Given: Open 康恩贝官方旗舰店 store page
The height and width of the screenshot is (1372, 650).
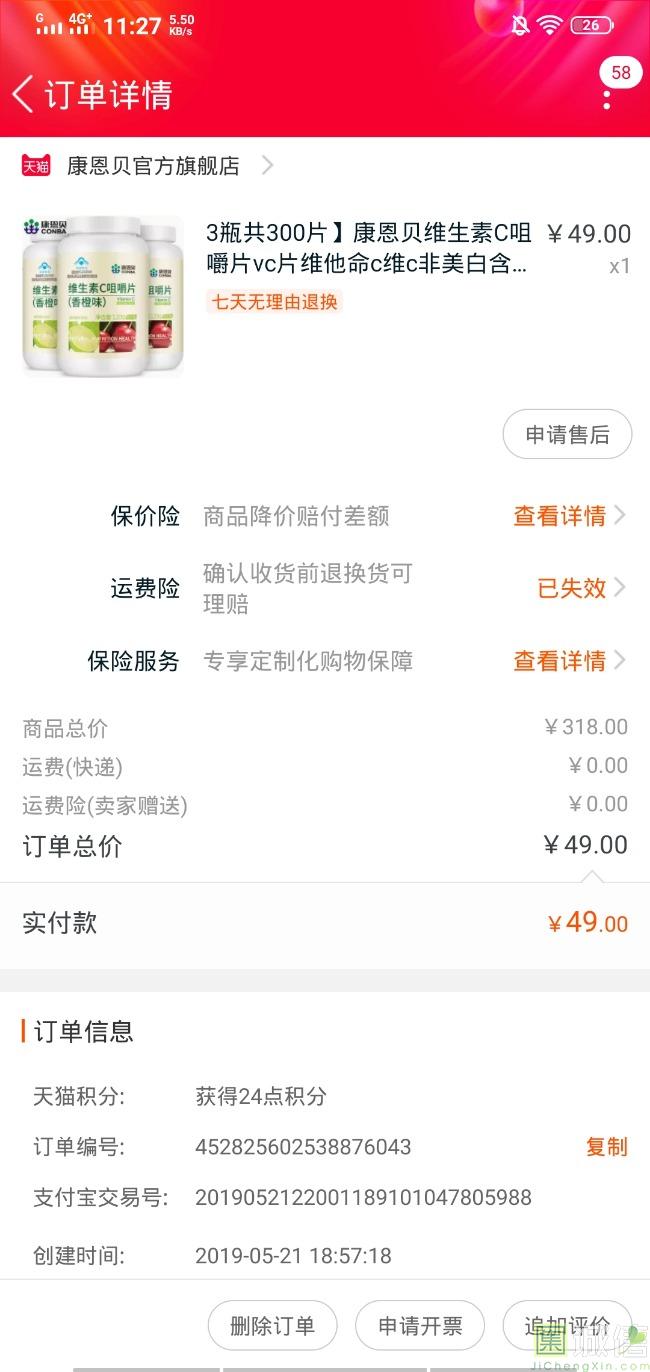Looking at the screenshot, I should click(x=153, y=166).
